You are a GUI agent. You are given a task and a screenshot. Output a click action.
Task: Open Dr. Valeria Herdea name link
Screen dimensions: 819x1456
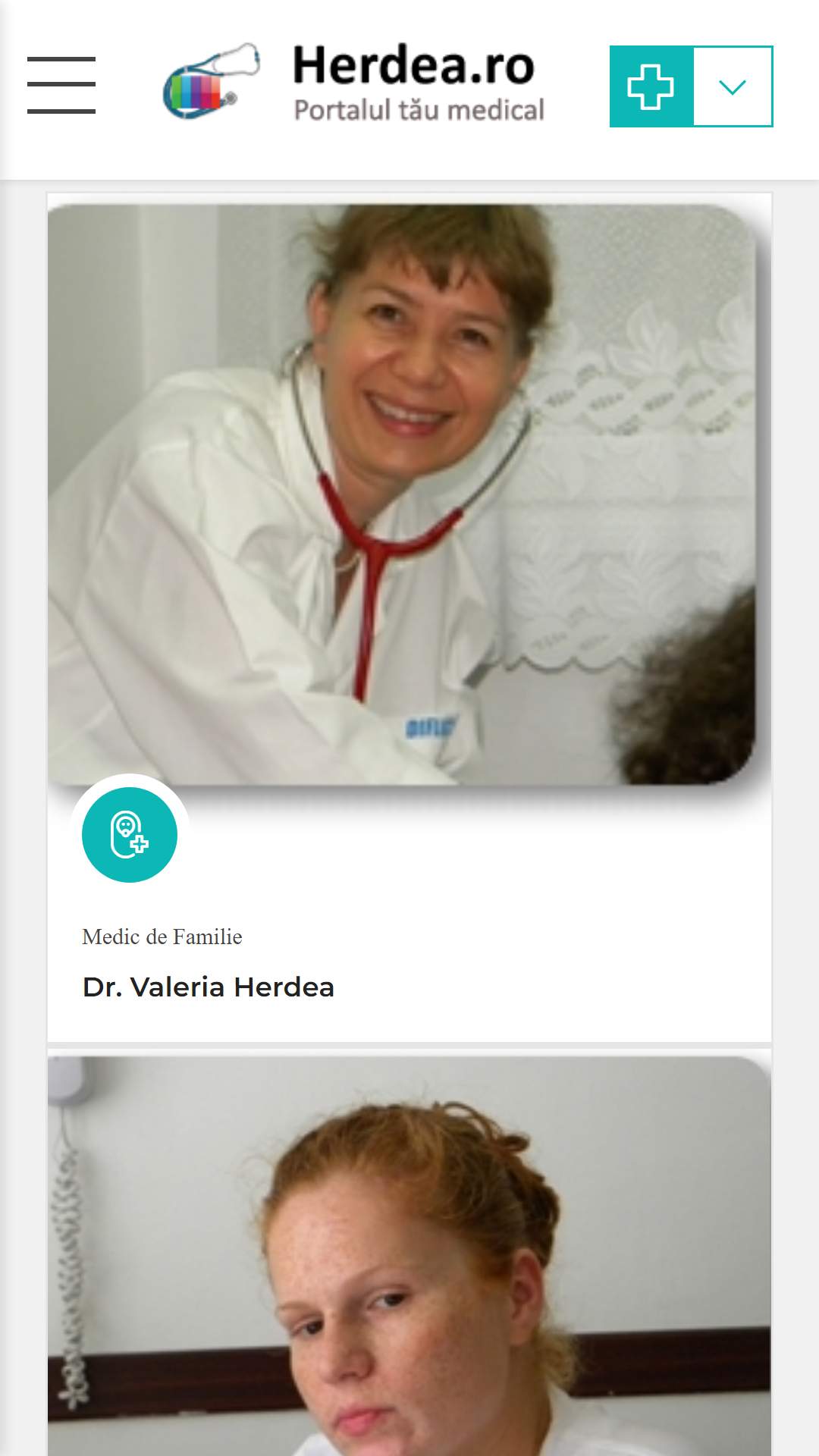pyautogui.click(x=209, y=987)
